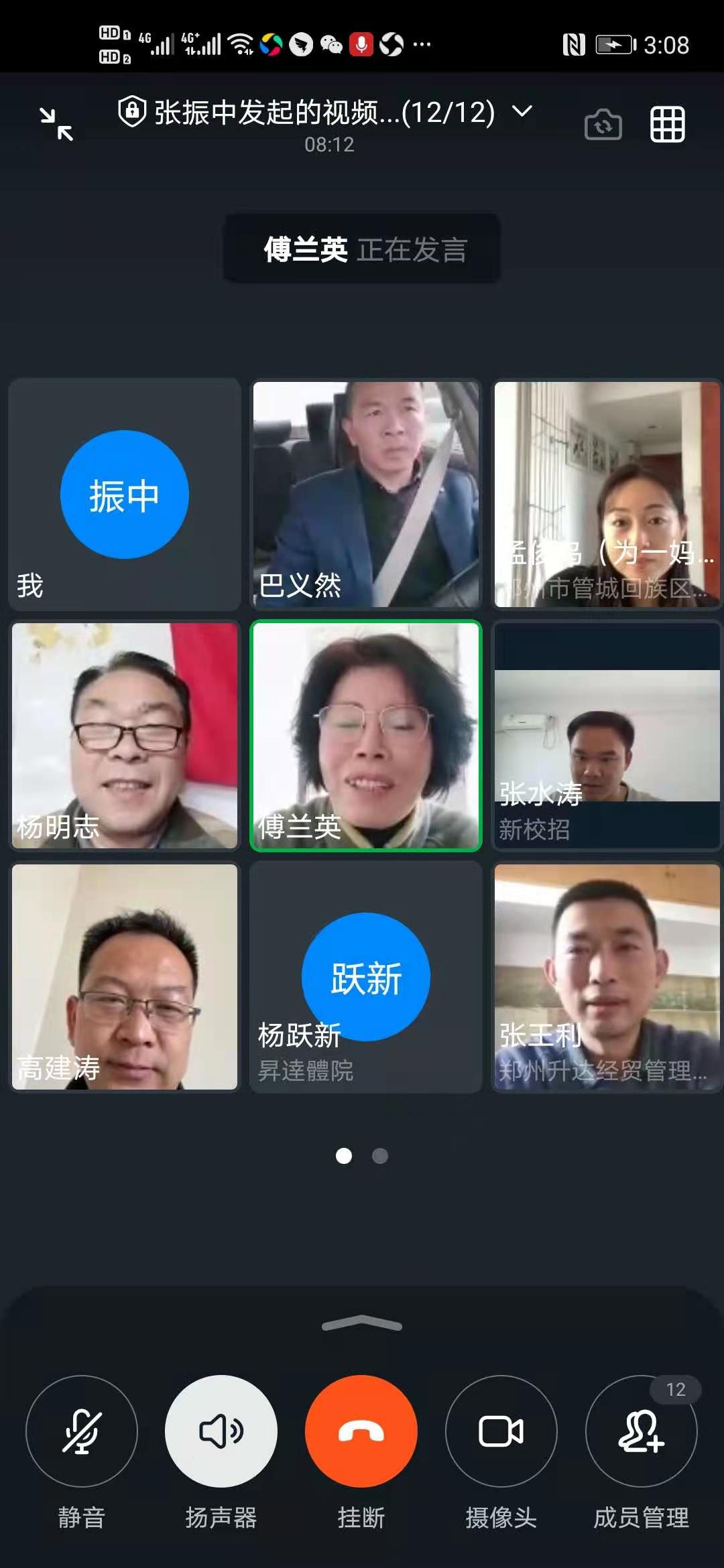Select 杨跃新's avatar tile
Viewport: 724px width, 1568px height.
(366, 977)
